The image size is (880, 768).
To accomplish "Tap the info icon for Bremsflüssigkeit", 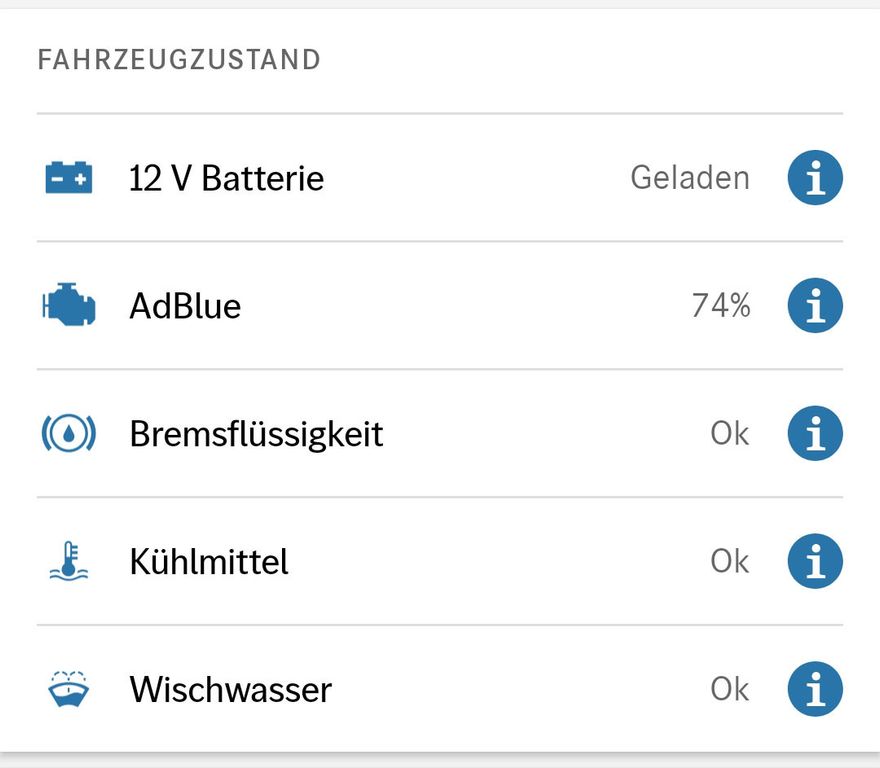I will (x=815, y=434).
